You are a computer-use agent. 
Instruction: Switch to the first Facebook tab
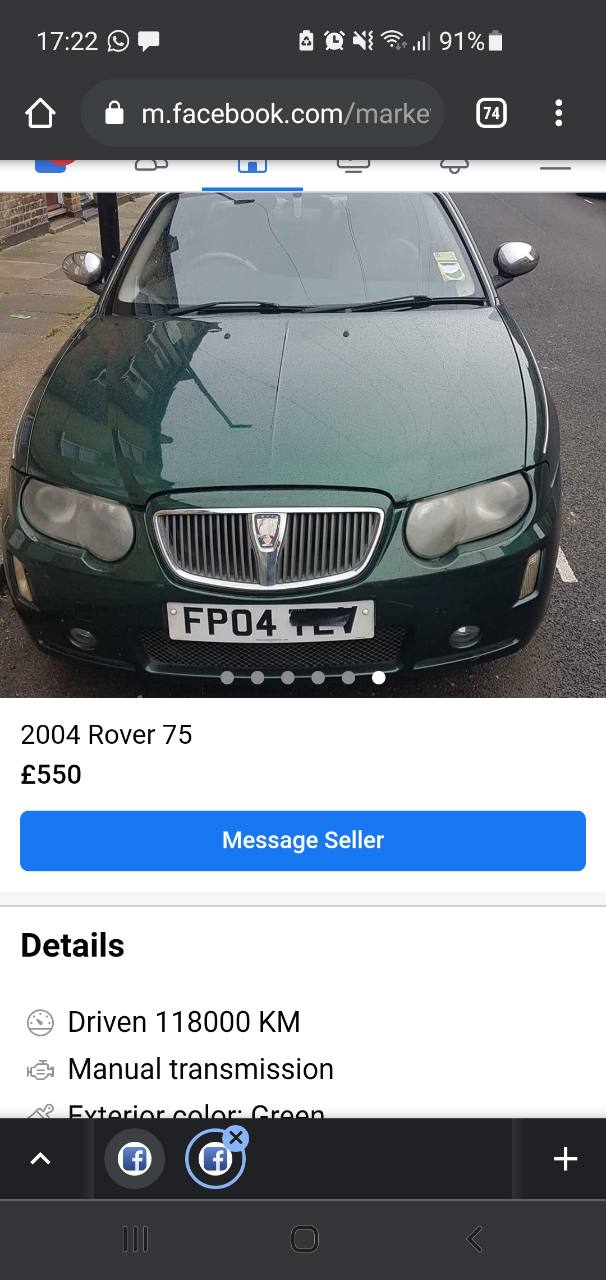pyautogui.click(x=134, y=1159)
